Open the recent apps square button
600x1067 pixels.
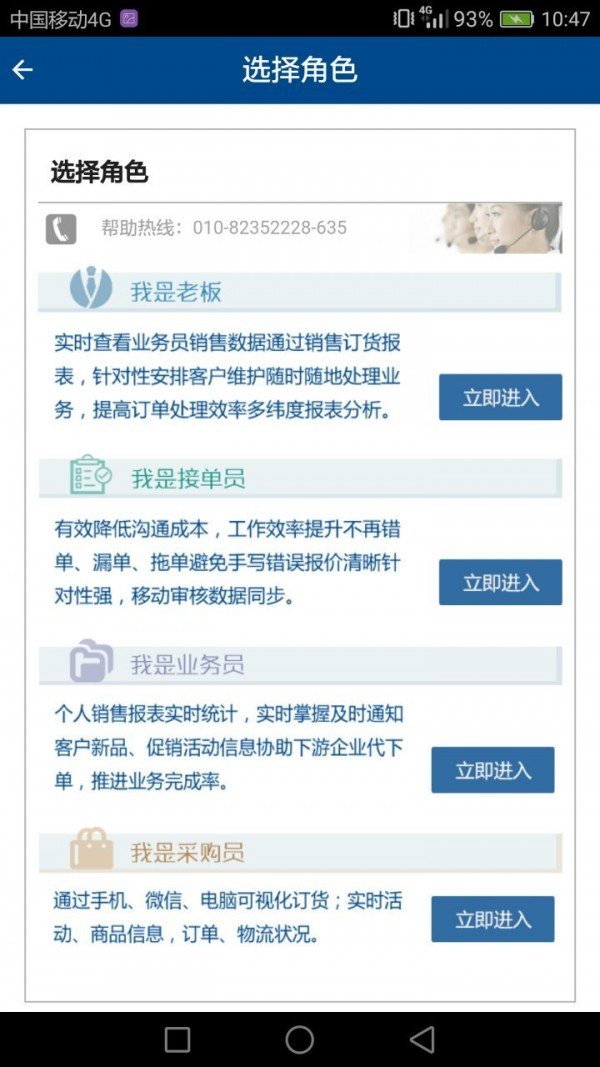[x=177, y=1039]
